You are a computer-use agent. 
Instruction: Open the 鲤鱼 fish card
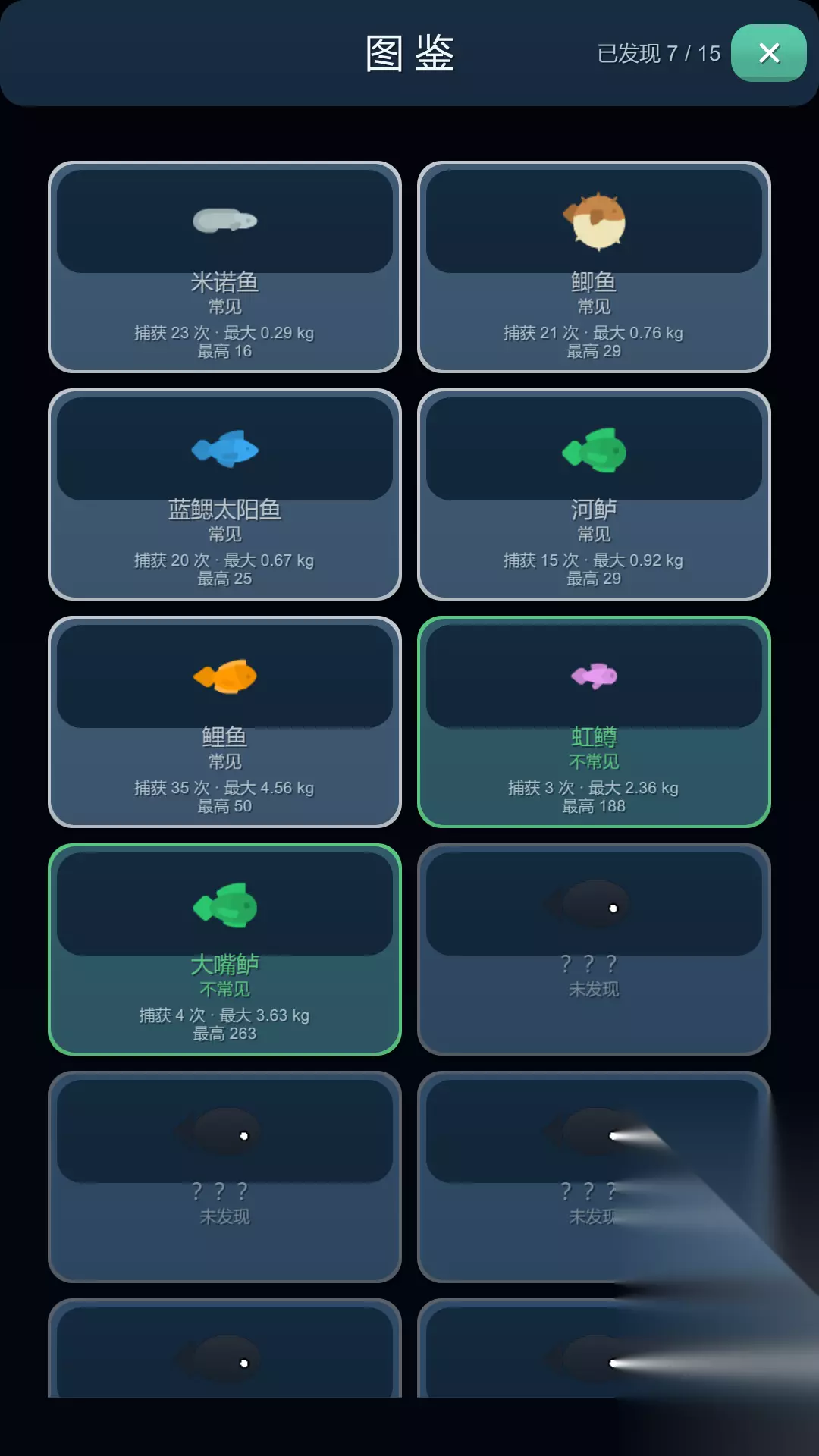point(224,722)
